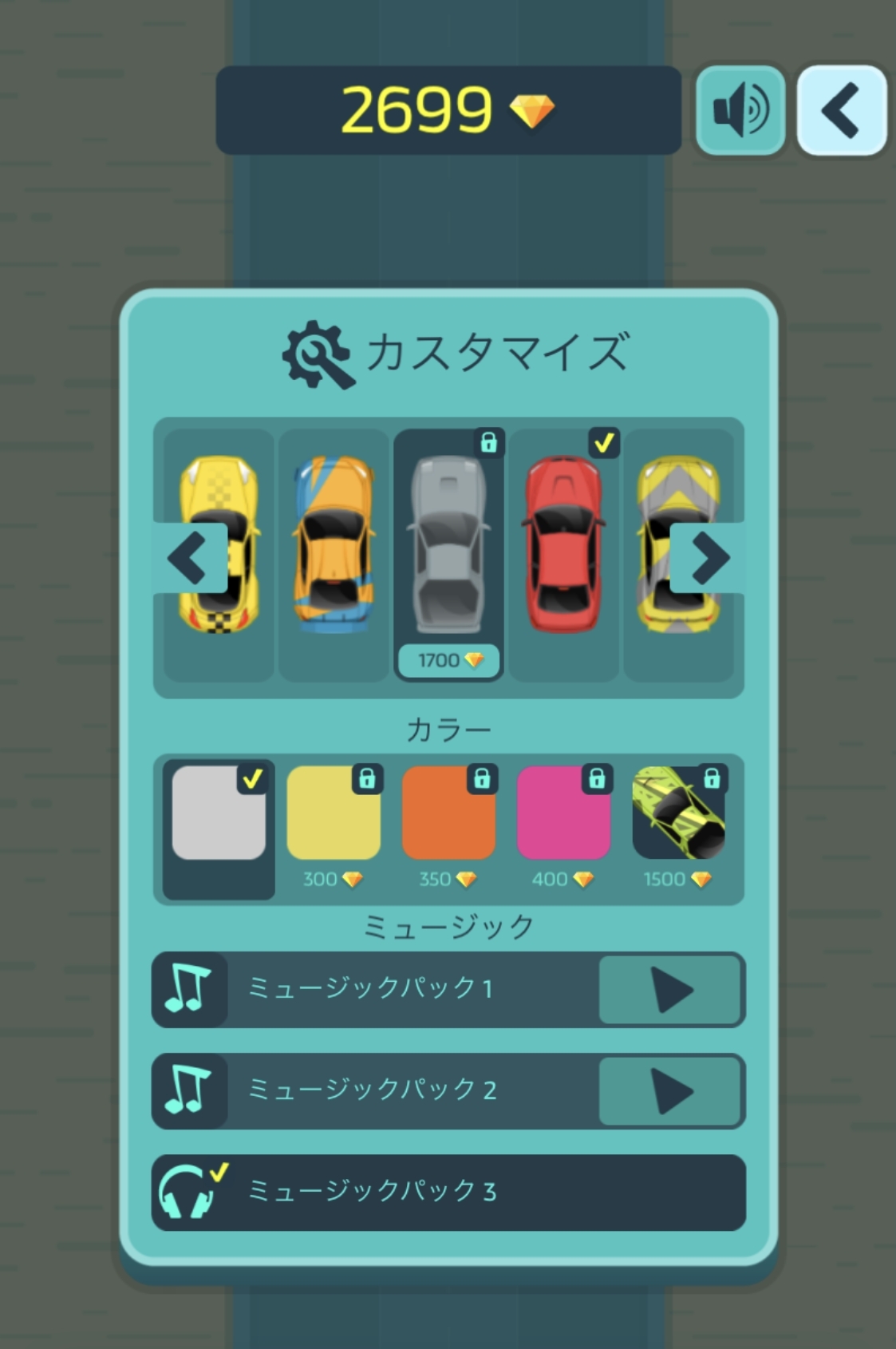This screenshot has height=1349, width=896.
Task: Unlock the gray car for 1700 gems
Action: pyautogui.click(x=448, y=659)
